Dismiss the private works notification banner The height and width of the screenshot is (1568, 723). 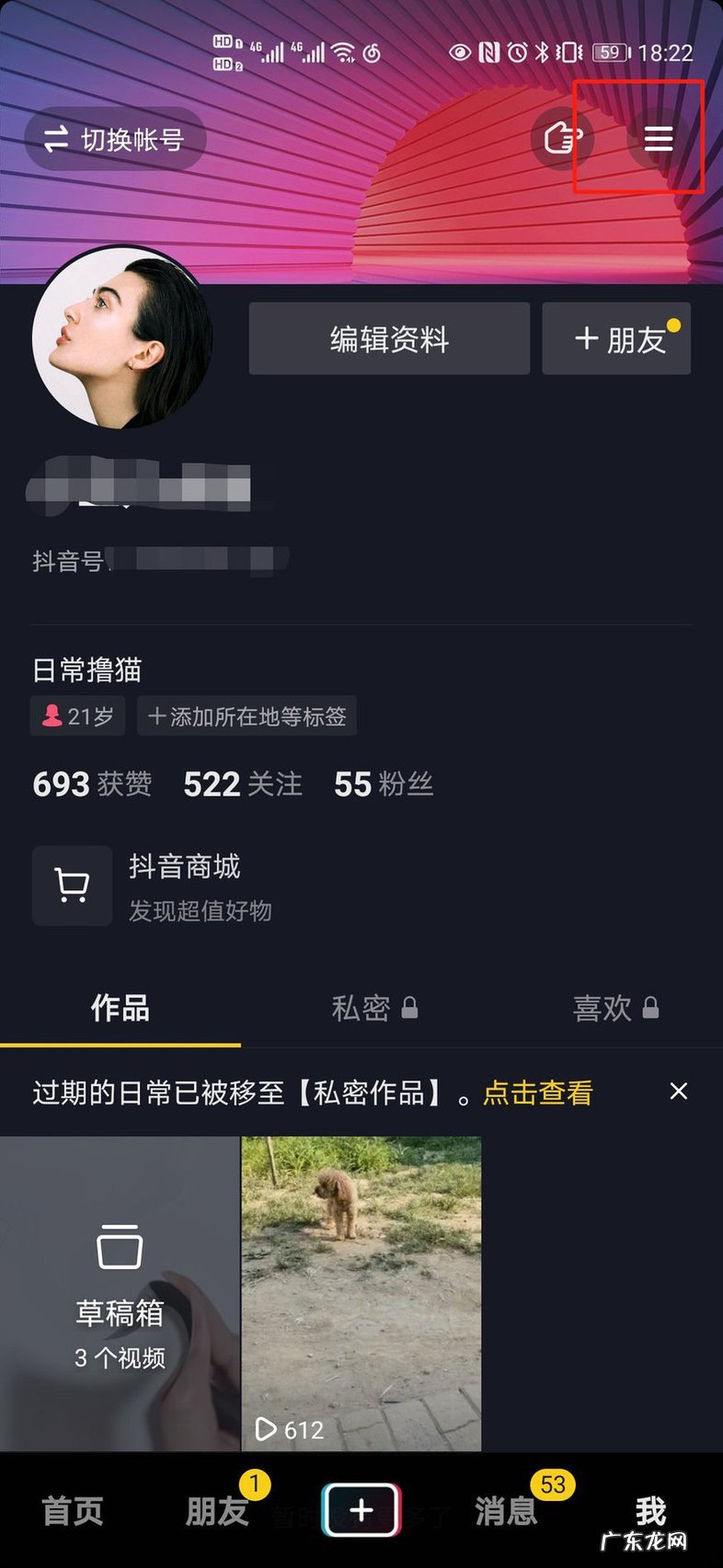678,1091
